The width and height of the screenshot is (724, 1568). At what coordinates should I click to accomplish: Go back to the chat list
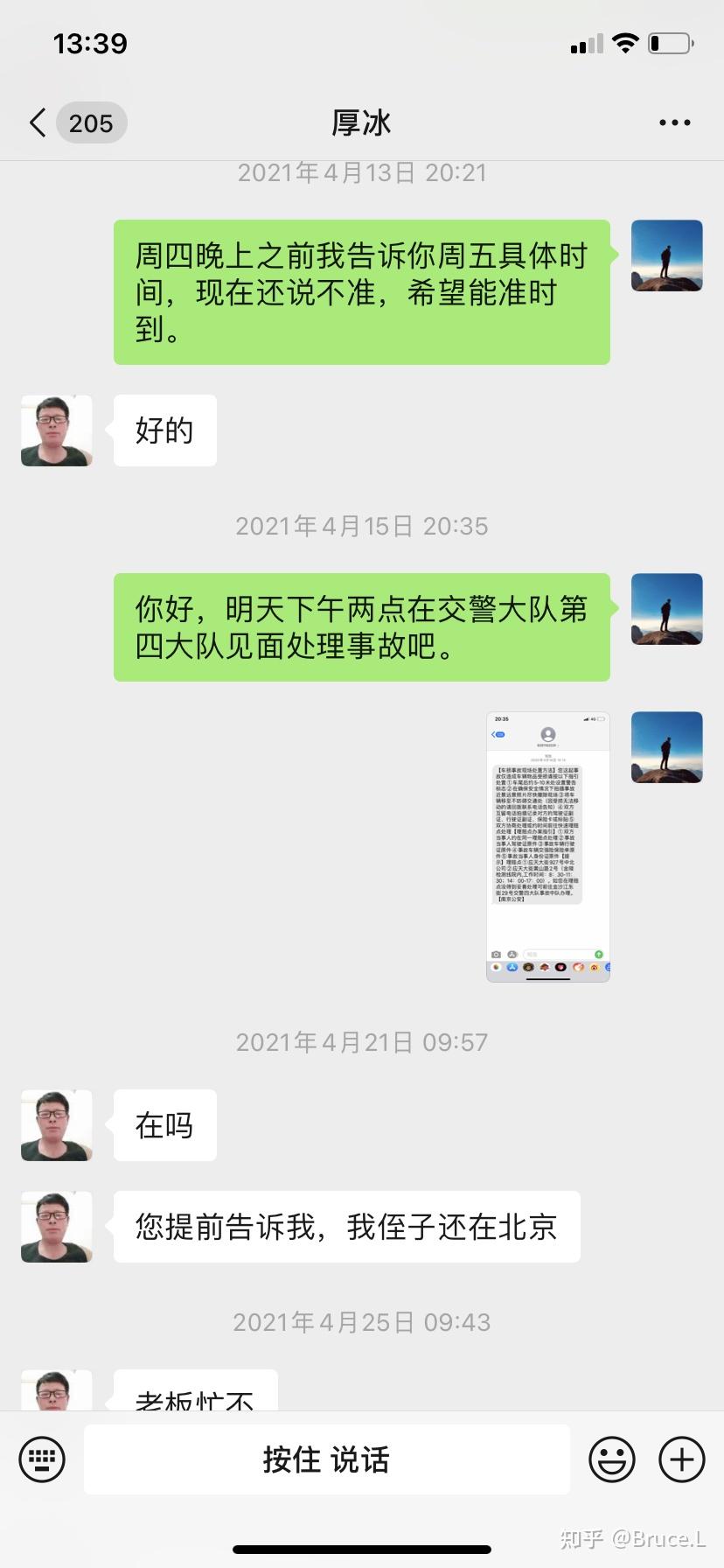(x=38, y=123)
